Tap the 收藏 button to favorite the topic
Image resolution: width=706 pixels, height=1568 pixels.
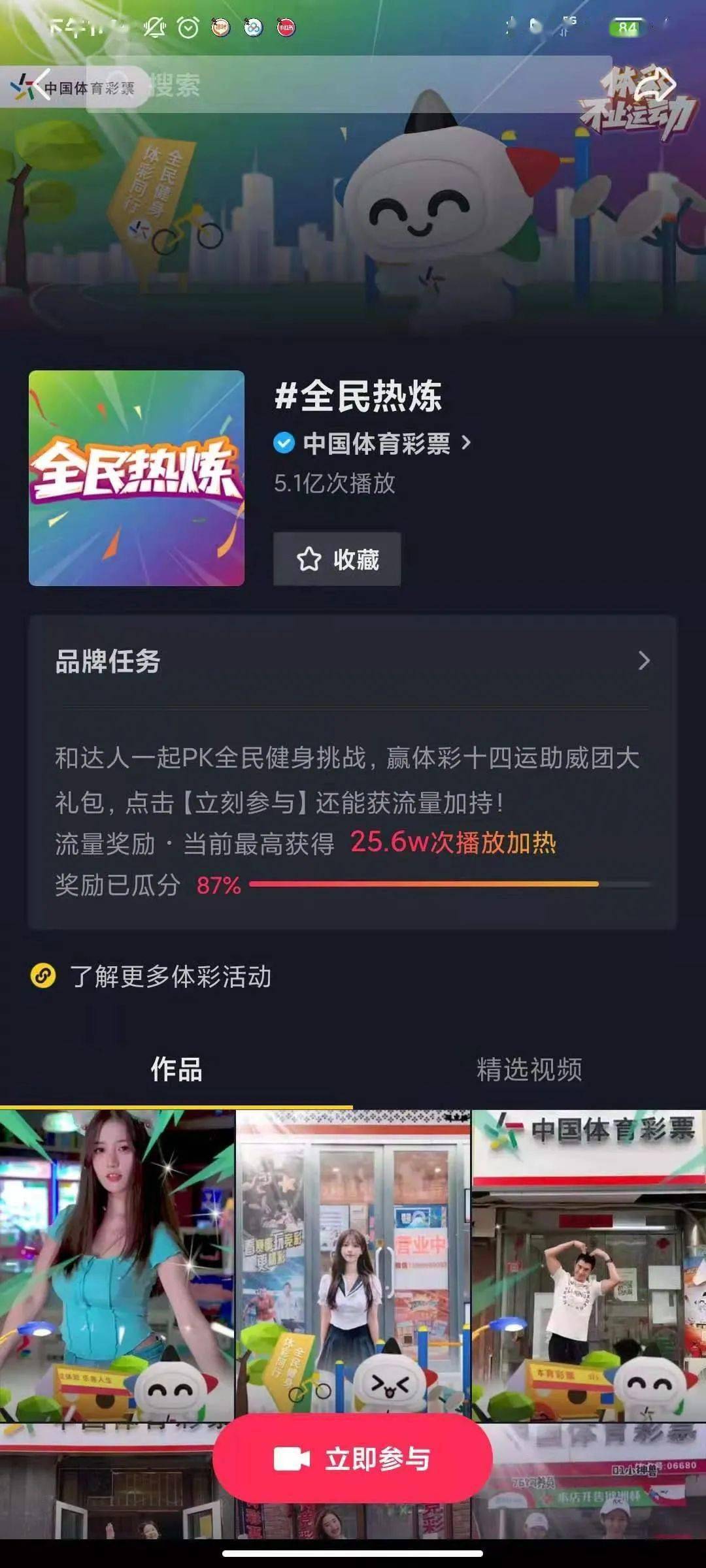point(337,559)
